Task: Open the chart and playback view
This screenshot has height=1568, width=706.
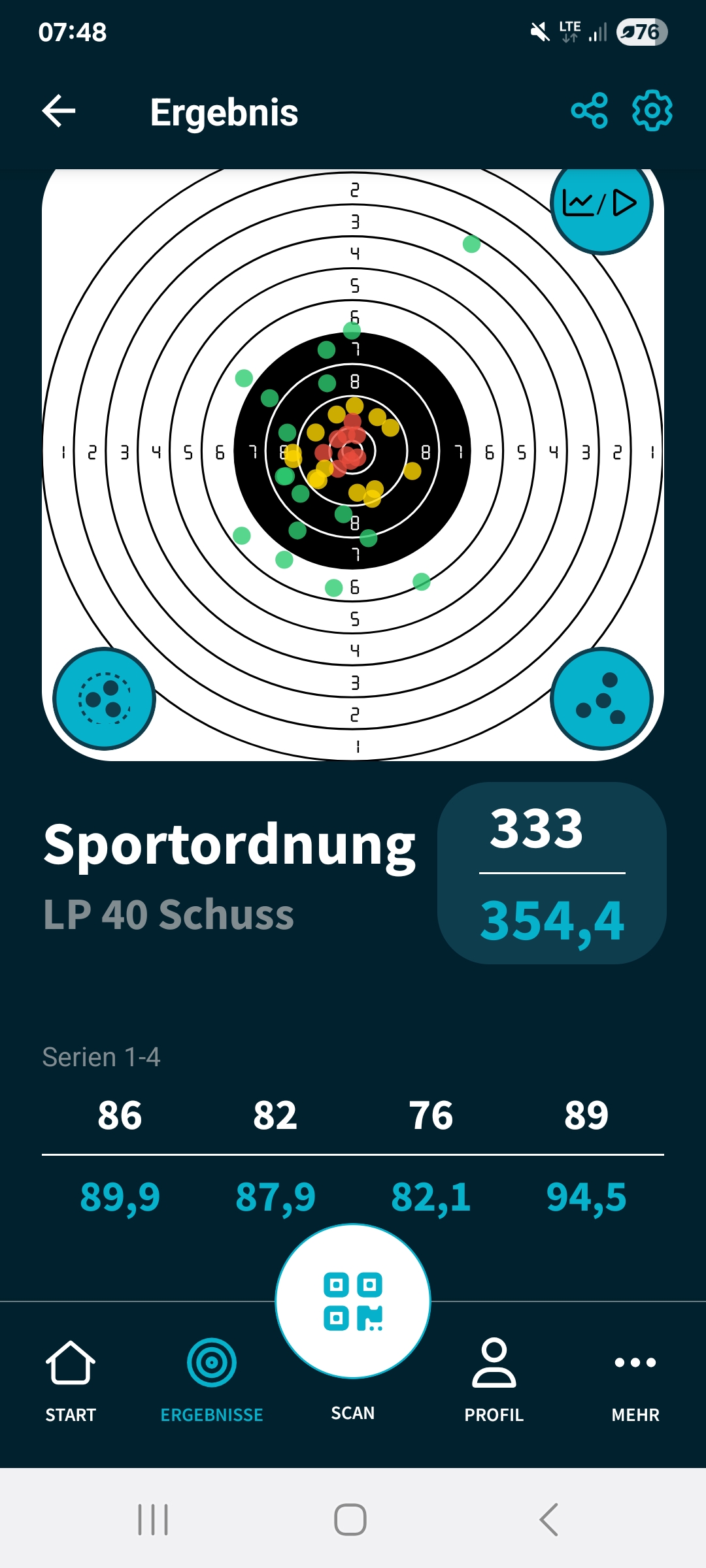Action: pyautogui.click(x=601, y=203)
